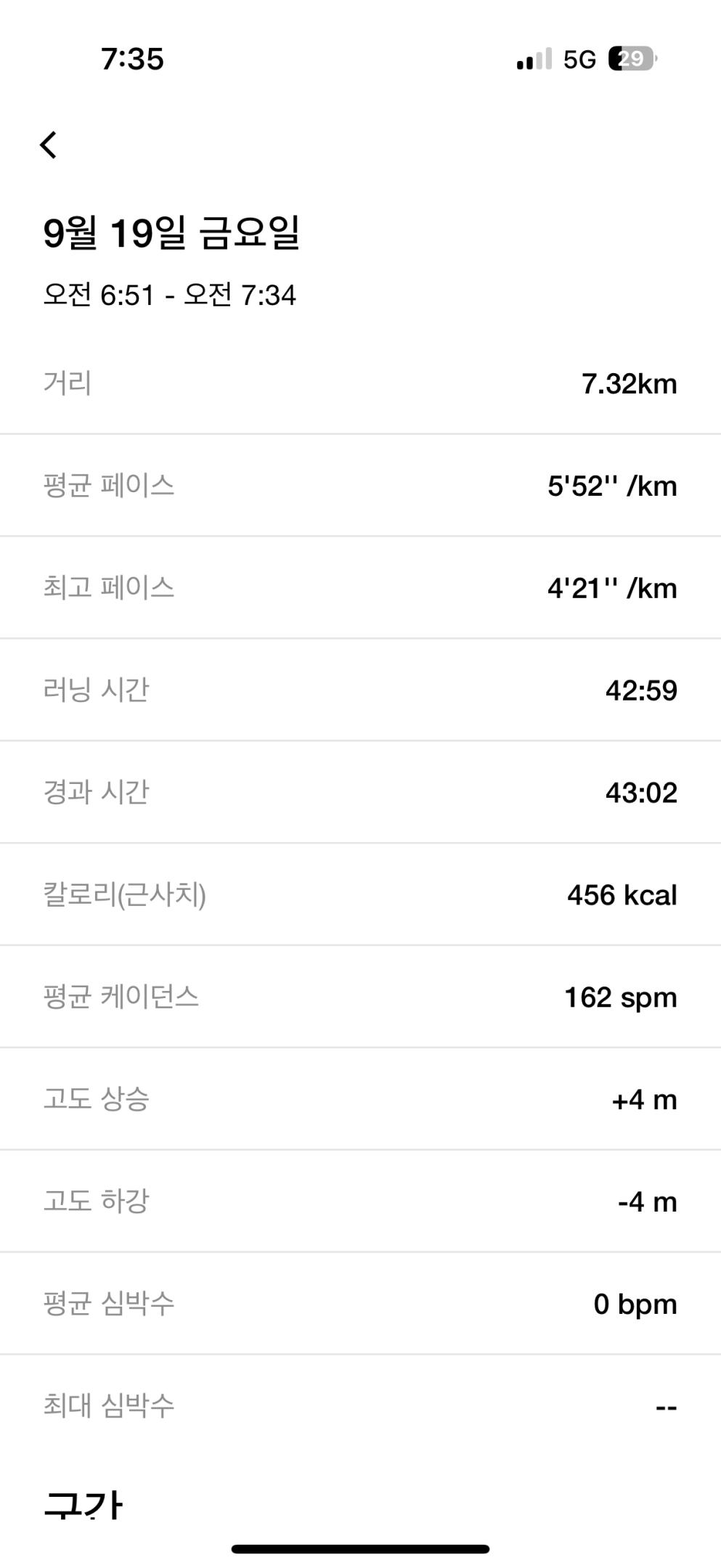Screen dimensions: 721x1568
Task: Go back using the top-left arrow
Action: [49, 144]
